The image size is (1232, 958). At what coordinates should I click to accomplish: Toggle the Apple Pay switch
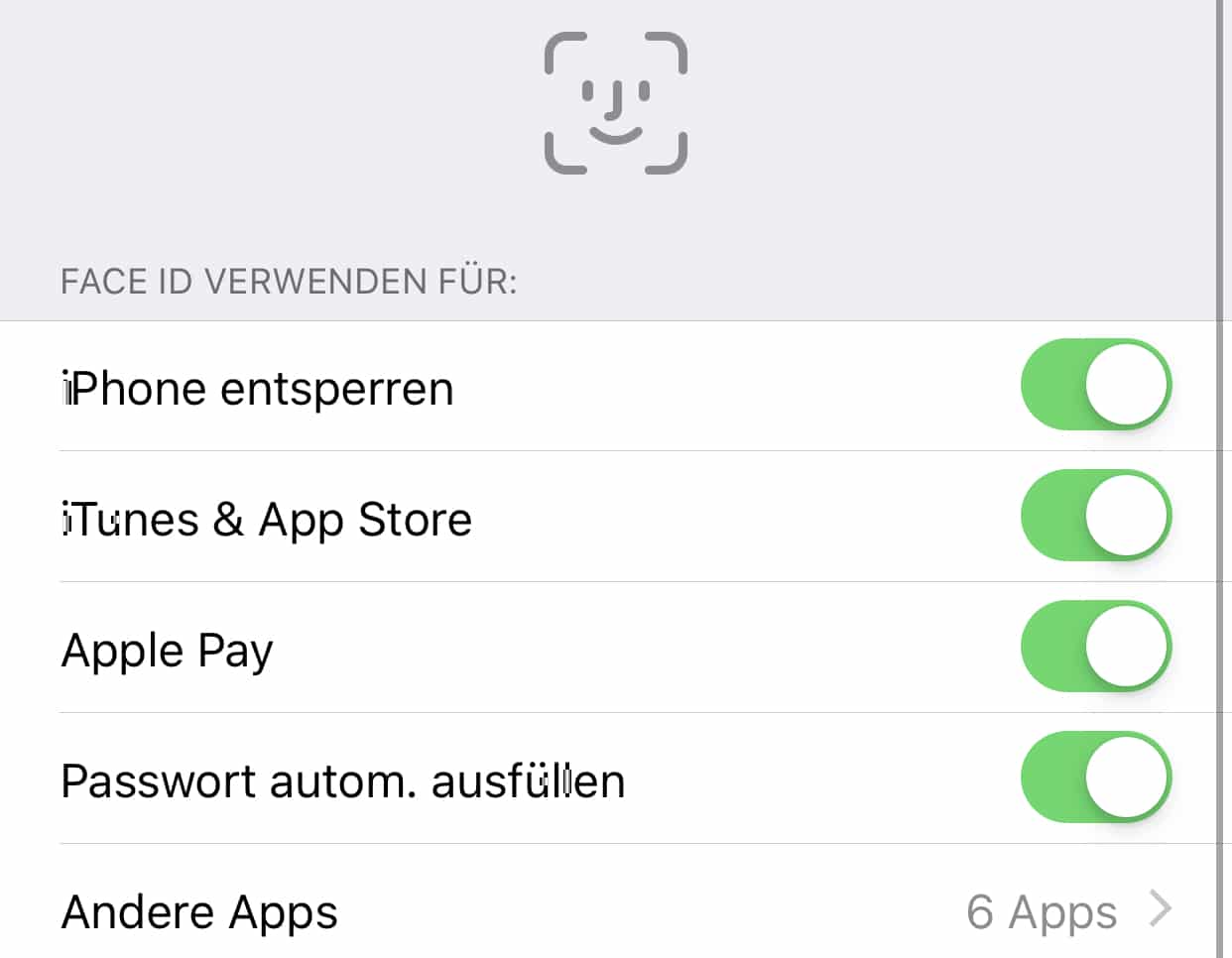pyautogui.click(x=1095, y=648)
